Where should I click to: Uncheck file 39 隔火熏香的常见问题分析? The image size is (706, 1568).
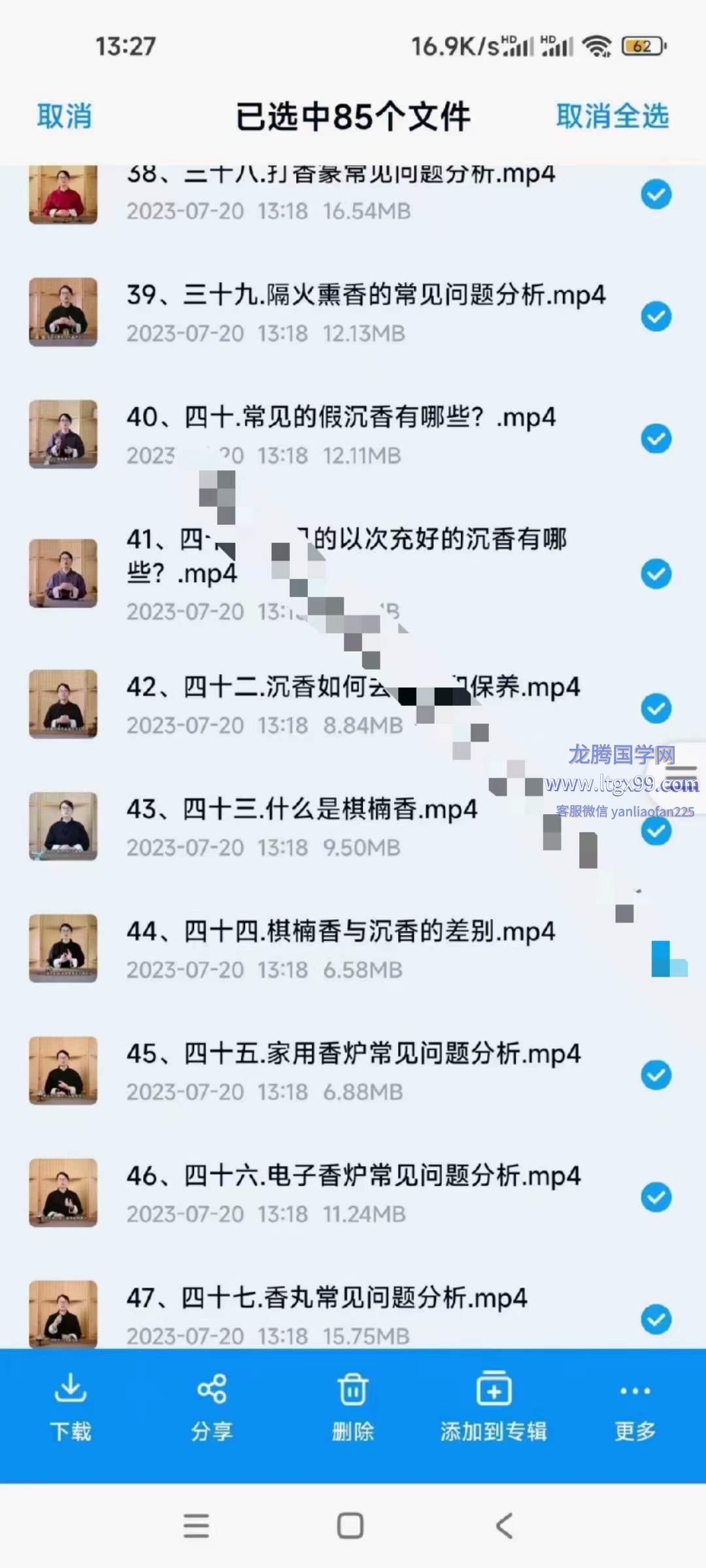tap(656, 317)
